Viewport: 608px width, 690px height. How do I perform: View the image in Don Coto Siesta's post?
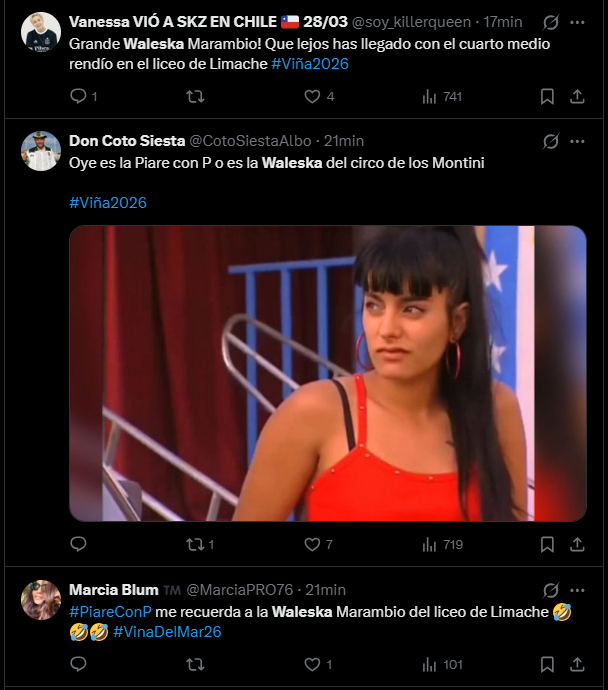[327, 373]
